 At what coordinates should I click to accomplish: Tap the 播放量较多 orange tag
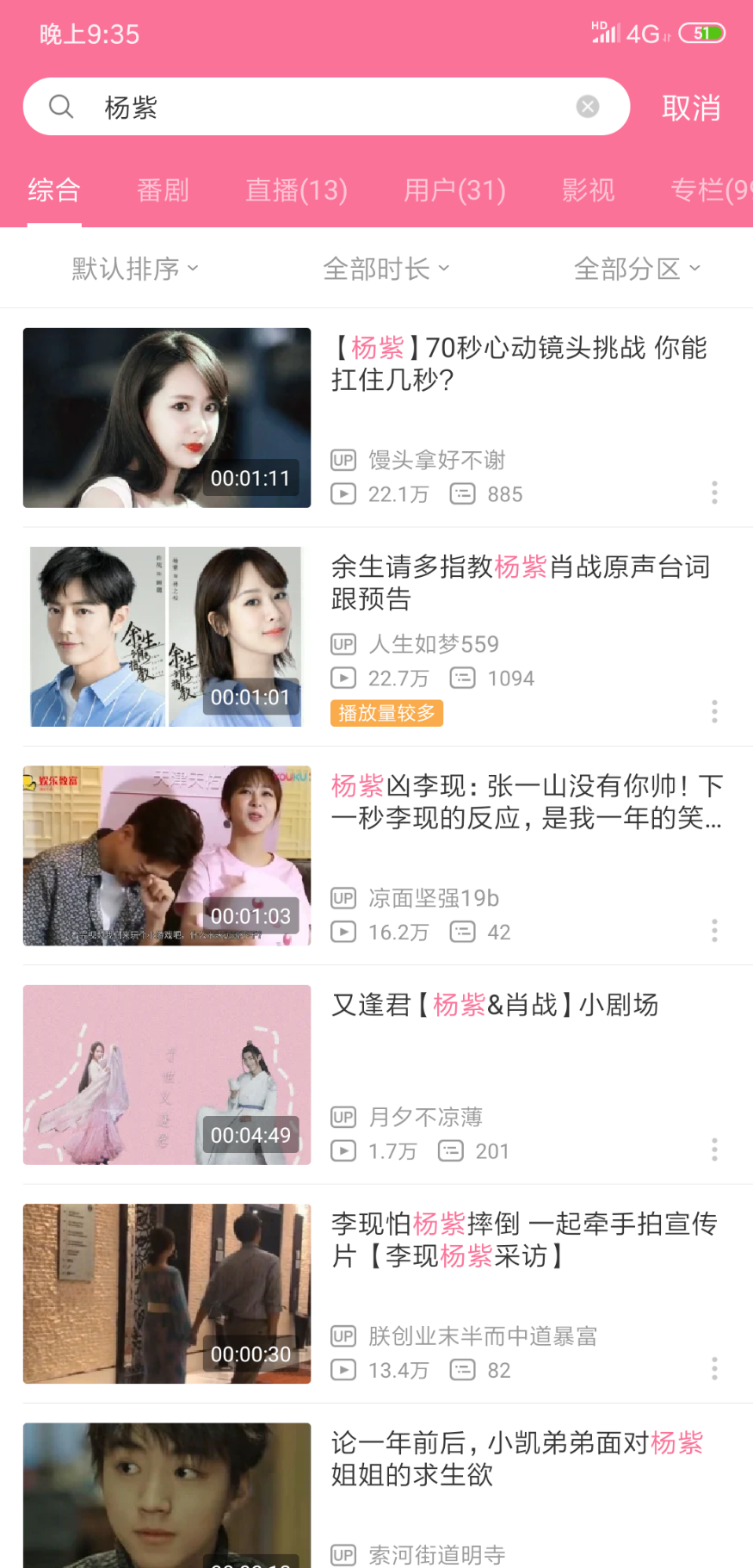click(x=386, y=713)
